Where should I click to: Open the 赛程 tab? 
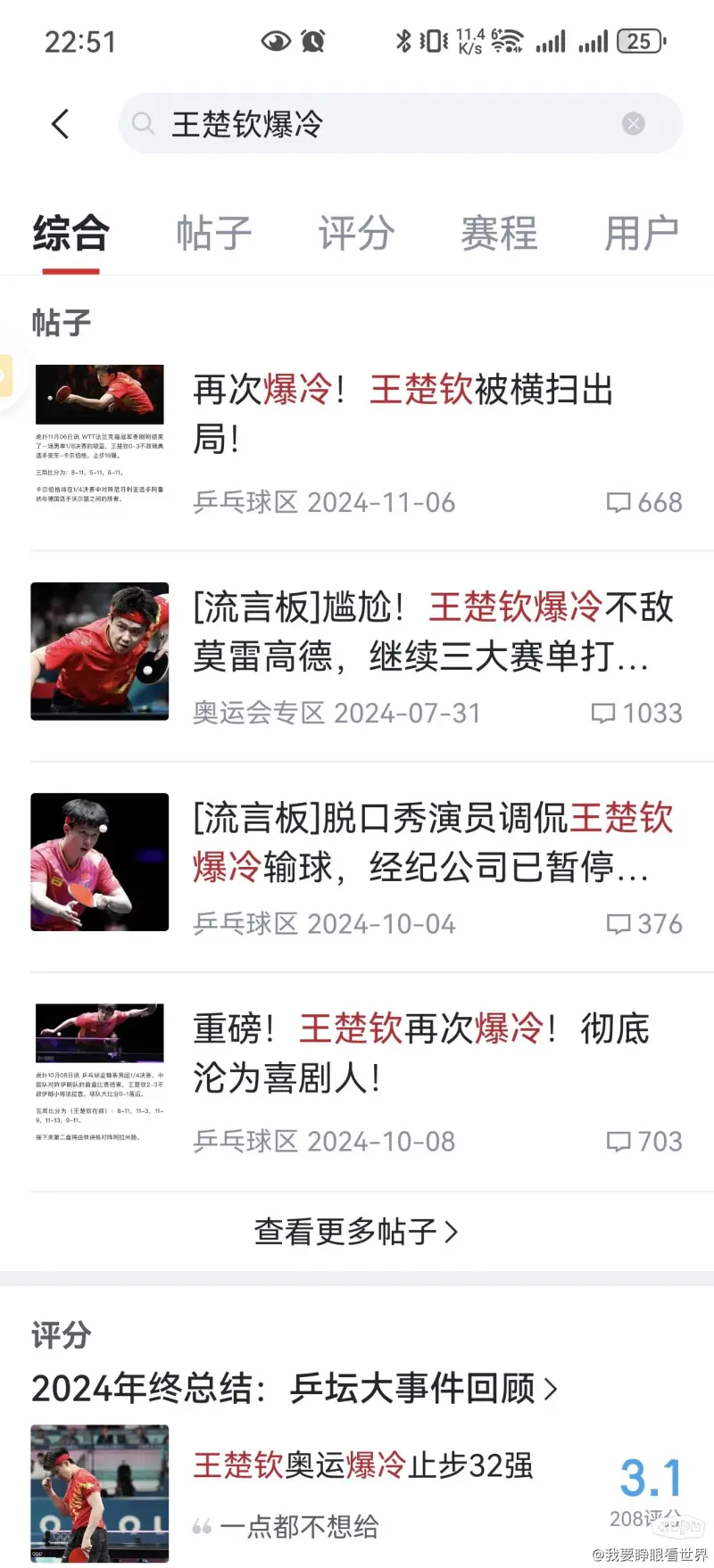pyautogui.click(x=499, y=234)
